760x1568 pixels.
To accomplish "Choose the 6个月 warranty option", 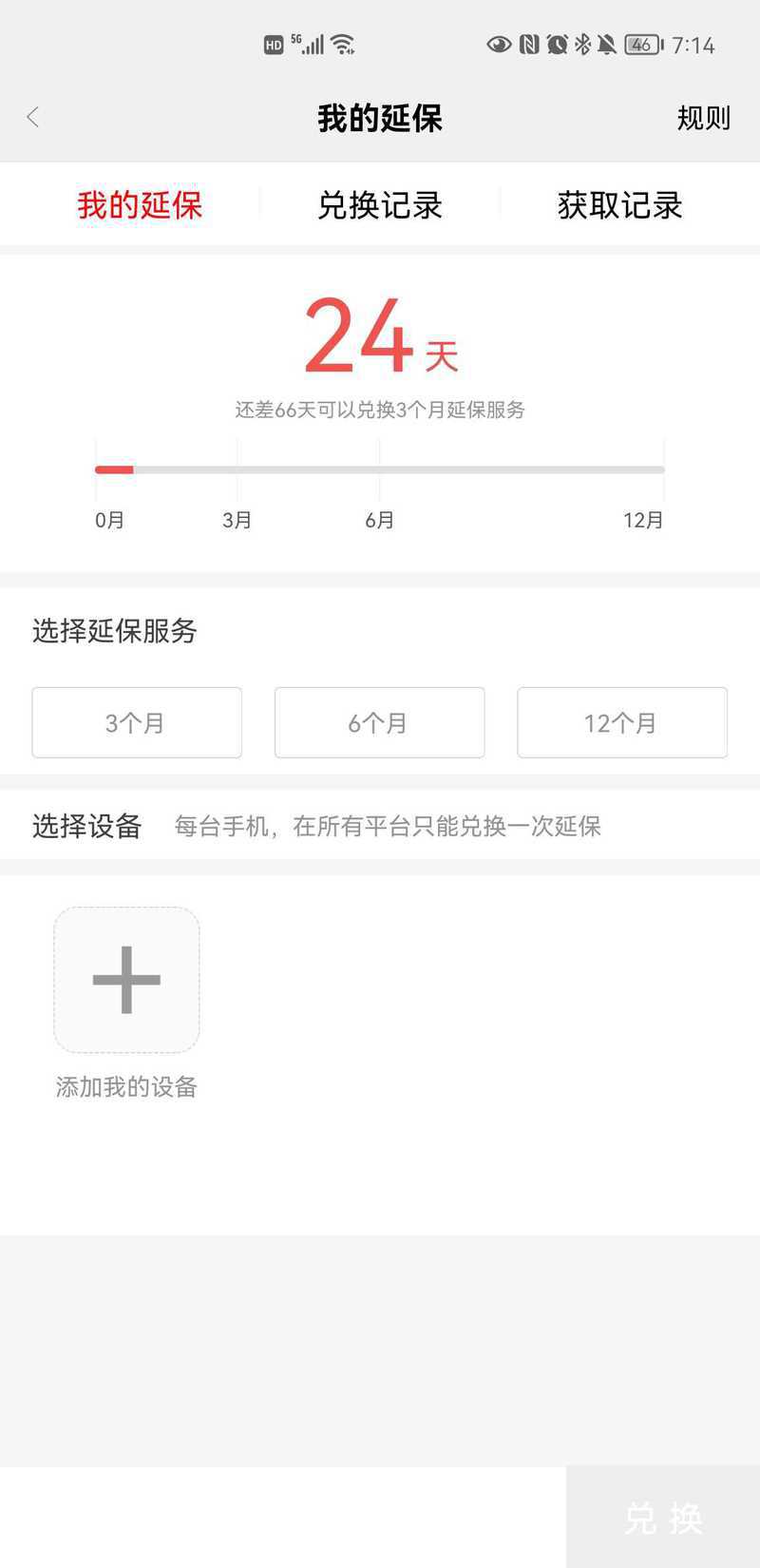I will [x=380, y=722].
